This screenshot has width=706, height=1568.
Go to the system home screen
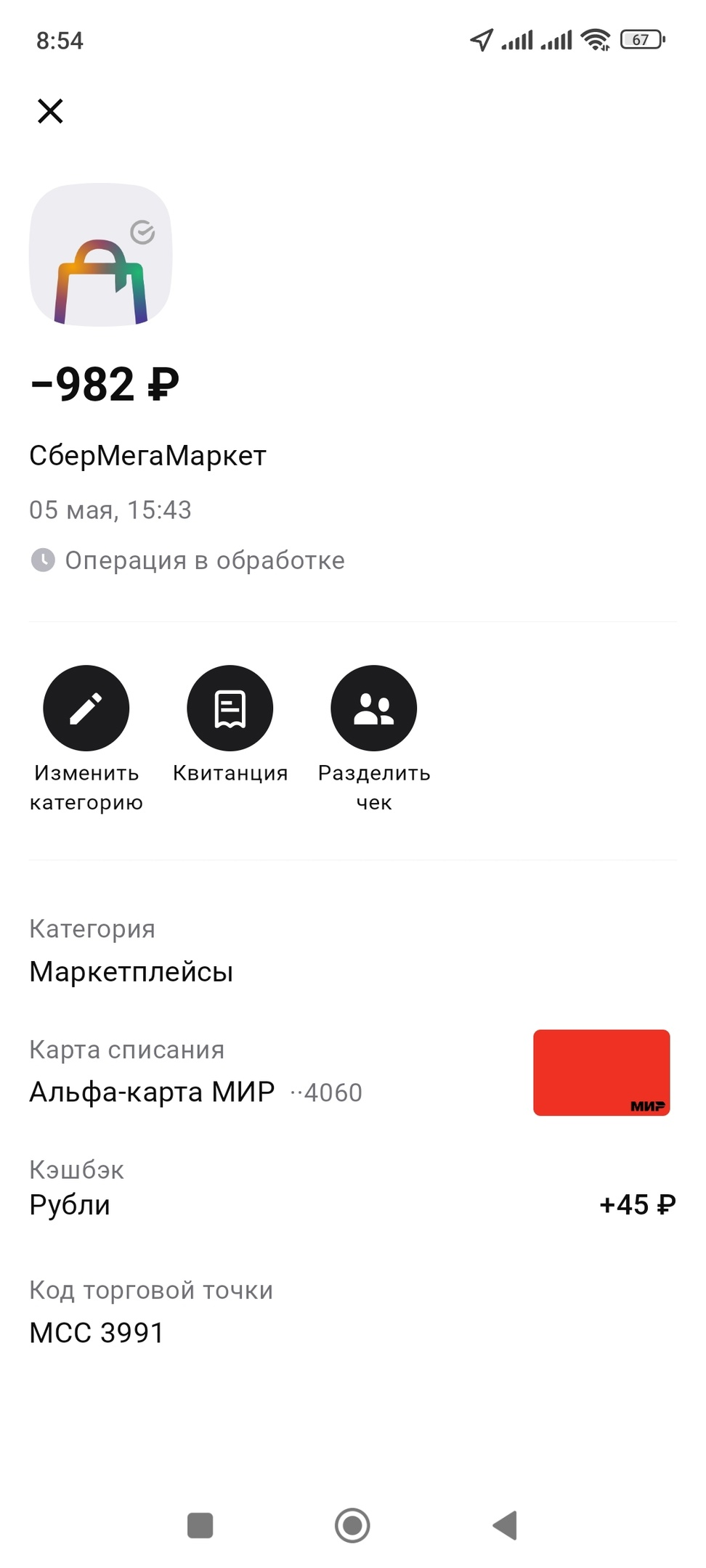352,1525
